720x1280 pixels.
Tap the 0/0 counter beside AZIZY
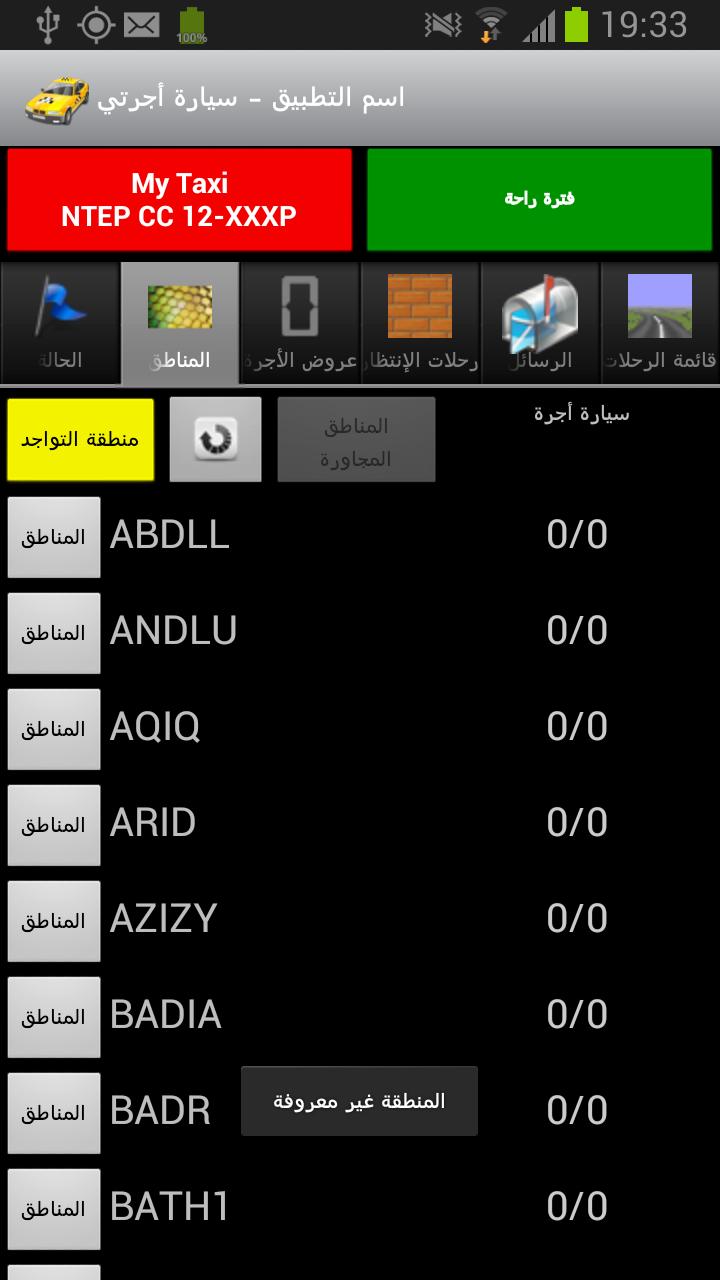(x=577, y=918)
